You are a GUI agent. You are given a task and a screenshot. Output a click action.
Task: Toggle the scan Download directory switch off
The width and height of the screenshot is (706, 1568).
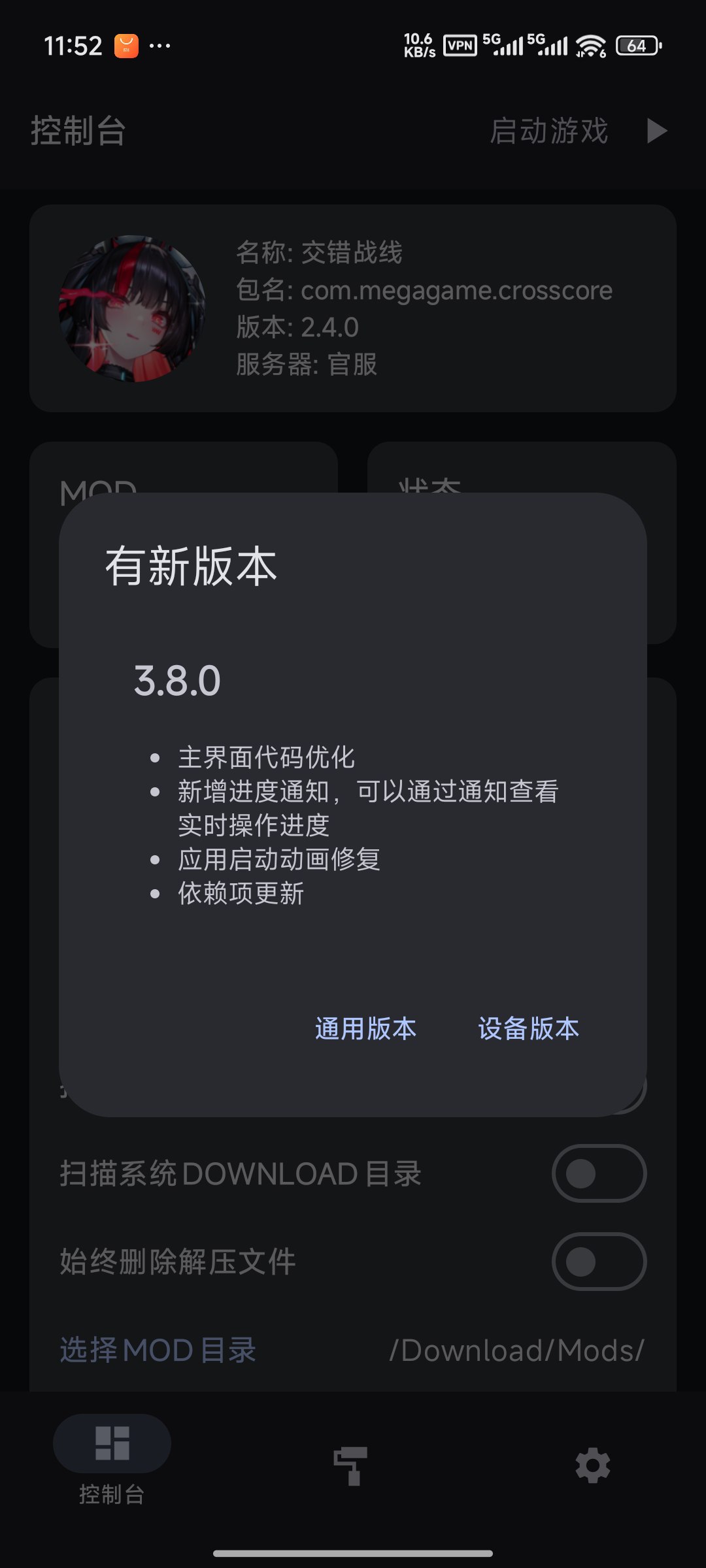coord(599,1173)
